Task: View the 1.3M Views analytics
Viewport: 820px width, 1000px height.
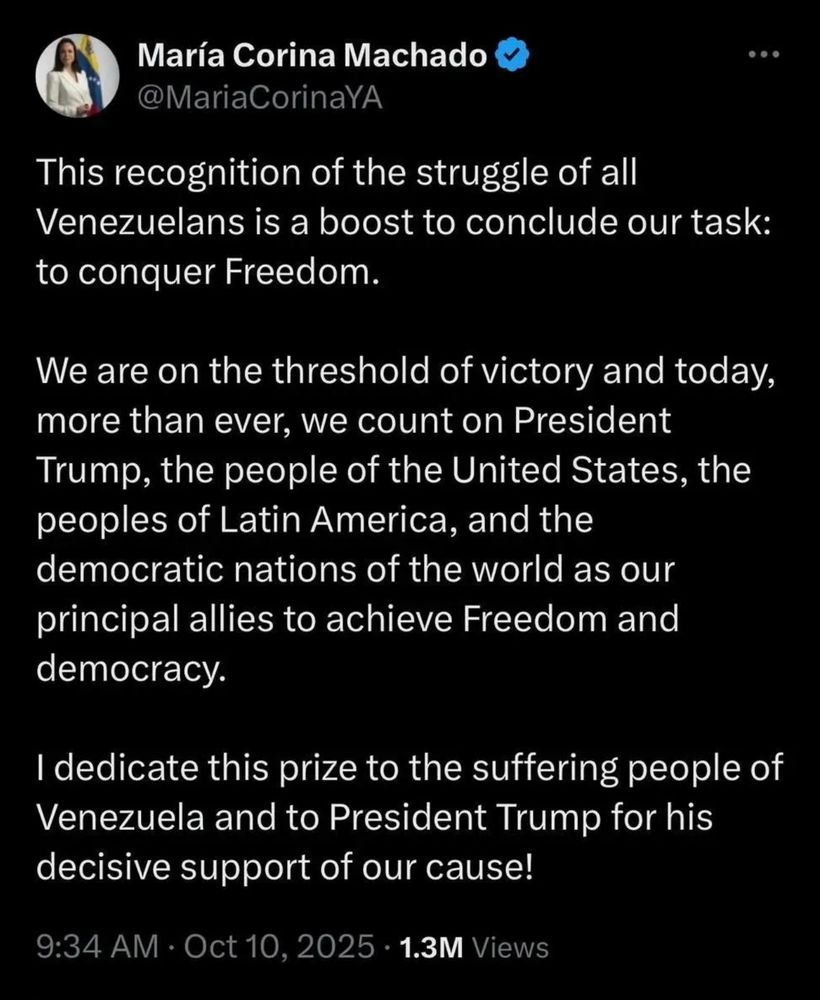Action: point(474,947)
